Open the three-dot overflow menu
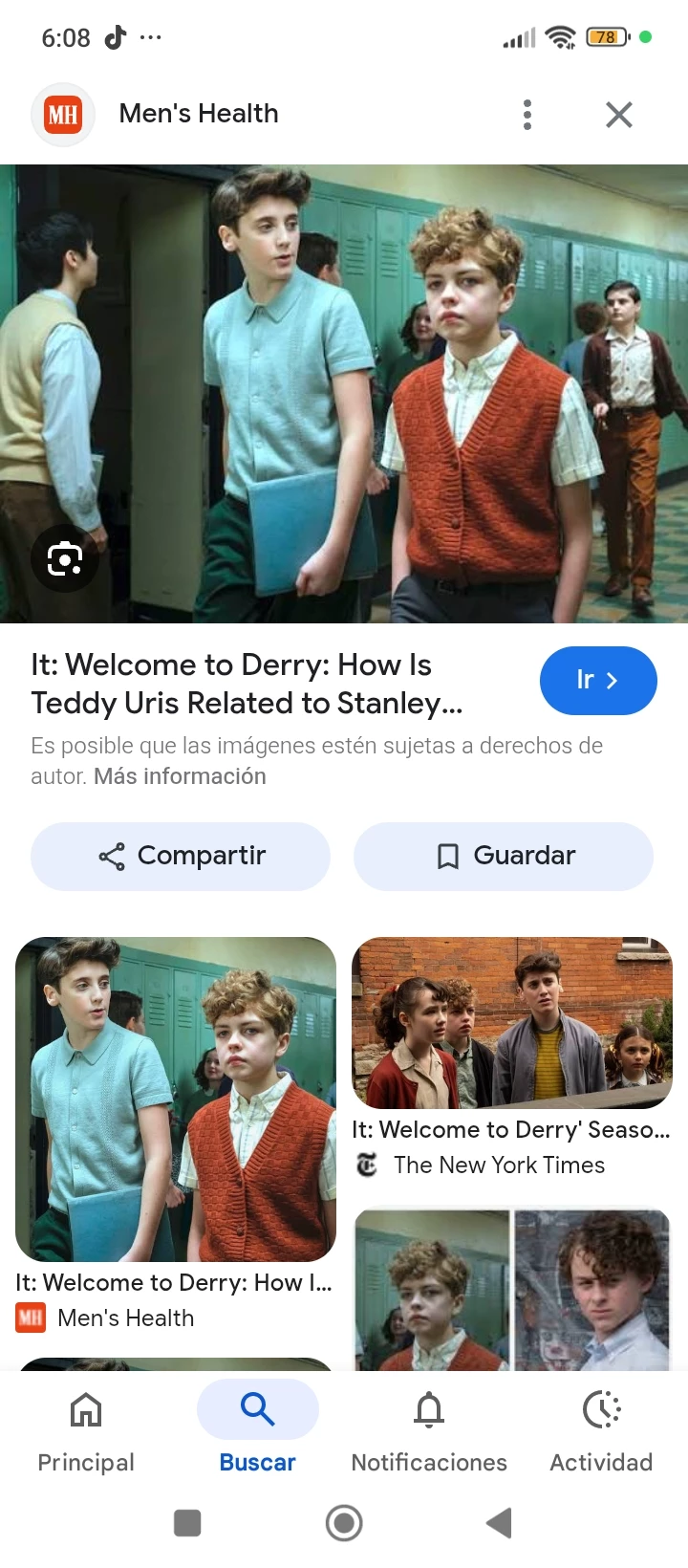Image resolution: width=688 pixels, height=1568 pixels. click(x=527, y=115)
